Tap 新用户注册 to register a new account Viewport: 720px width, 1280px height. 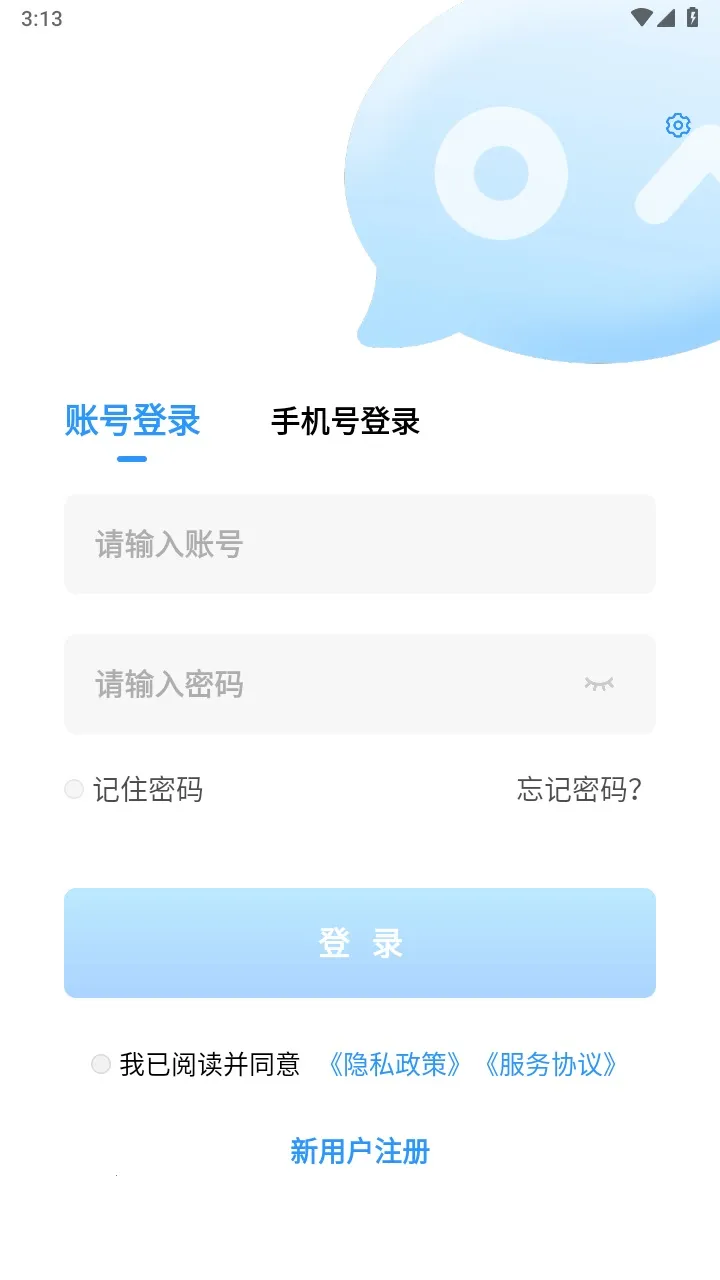360,1151
